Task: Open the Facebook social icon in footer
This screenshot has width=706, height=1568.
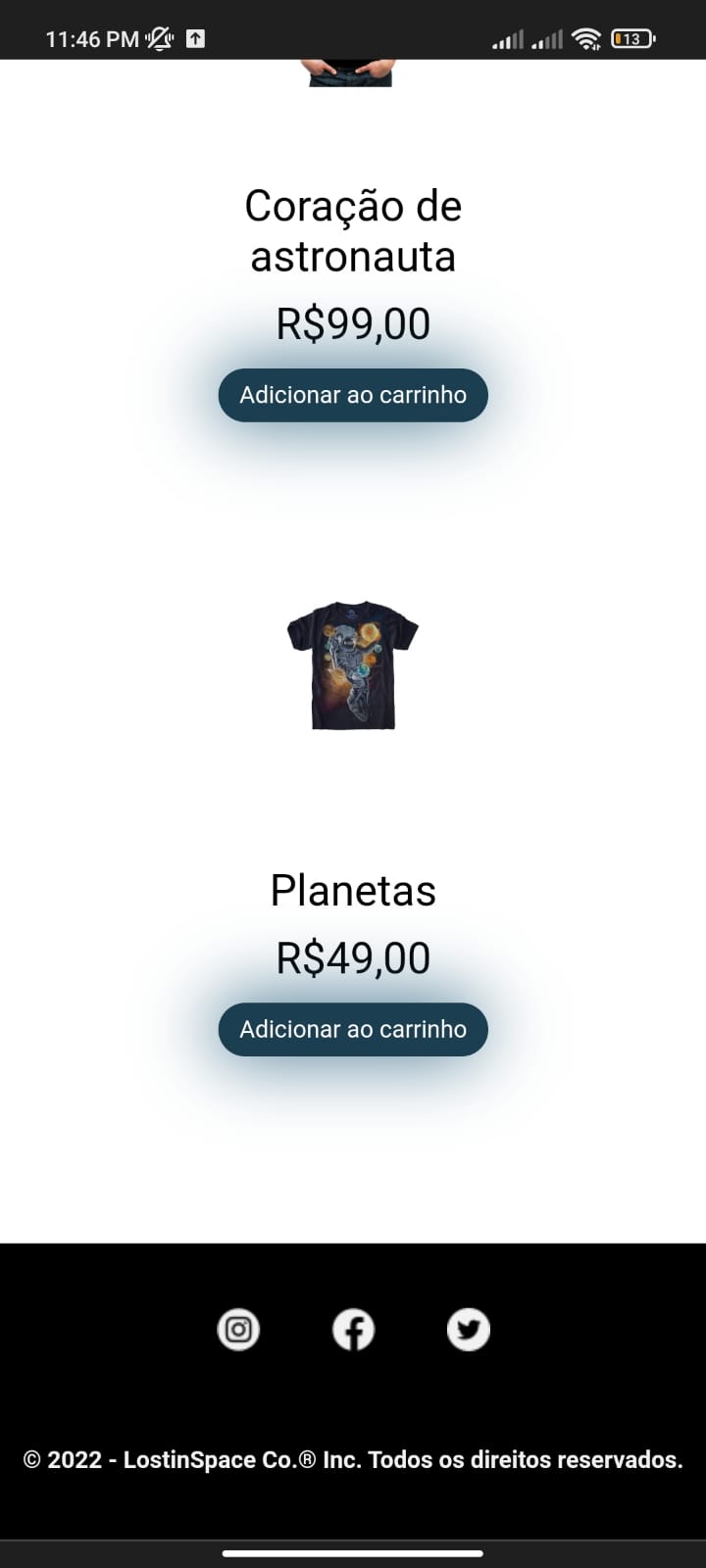Action: coord(354,1329)
